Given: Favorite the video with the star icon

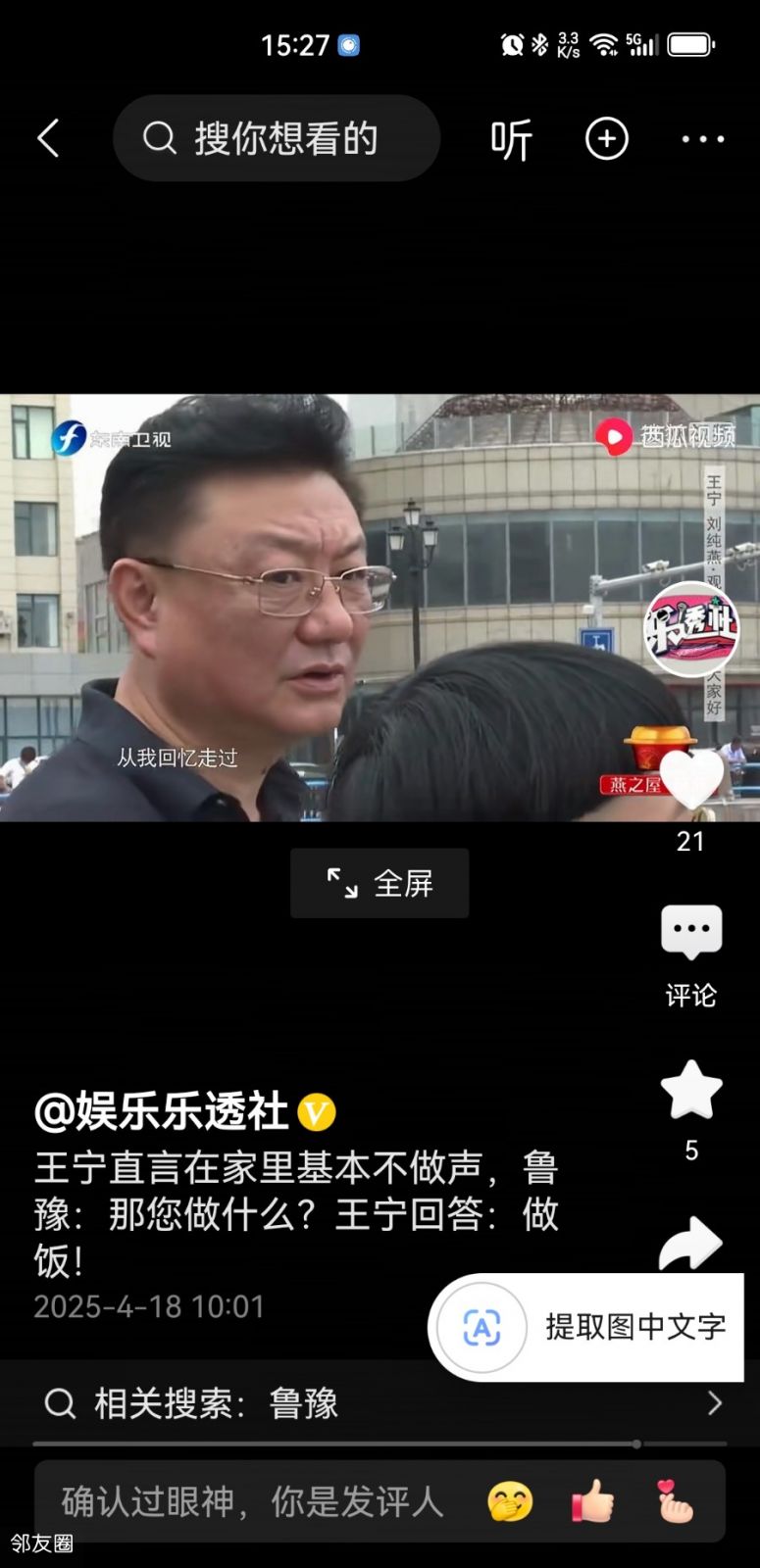Looking at the screenshot, I should pos(691,1091).
